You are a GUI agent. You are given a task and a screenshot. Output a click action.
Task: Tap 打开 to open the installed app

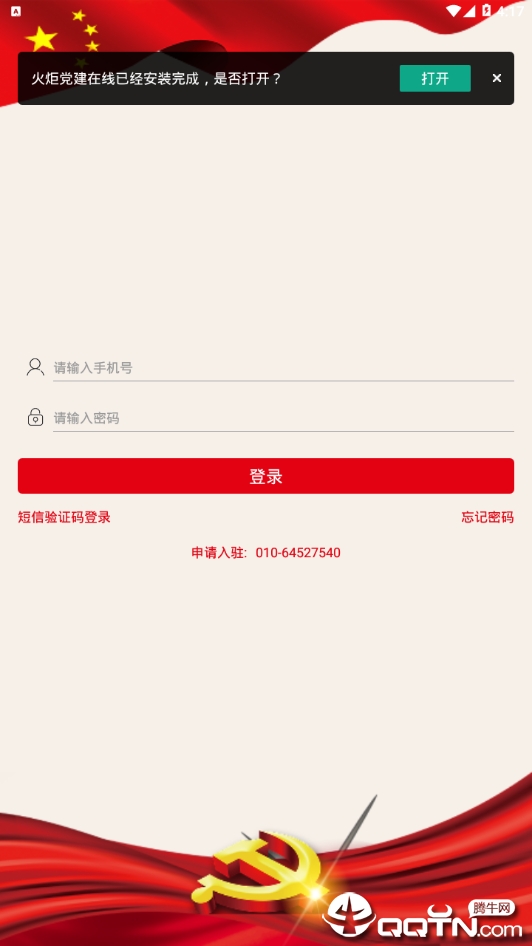tap(435, 78)
